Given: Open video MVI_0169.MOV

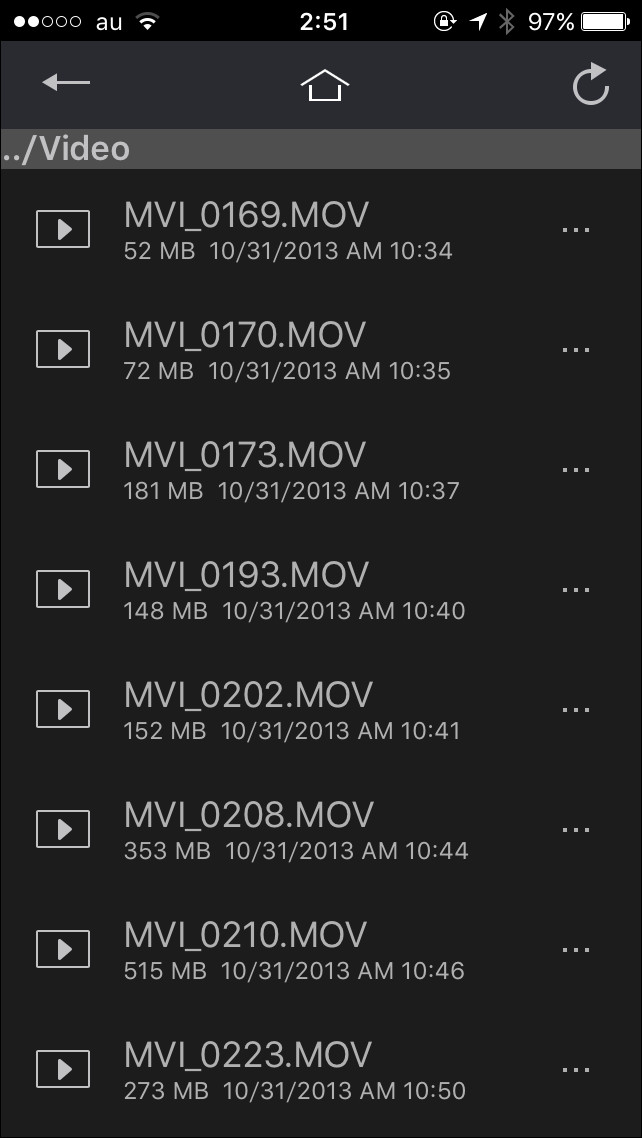Looking at the screenshot, I should point(245,229).
